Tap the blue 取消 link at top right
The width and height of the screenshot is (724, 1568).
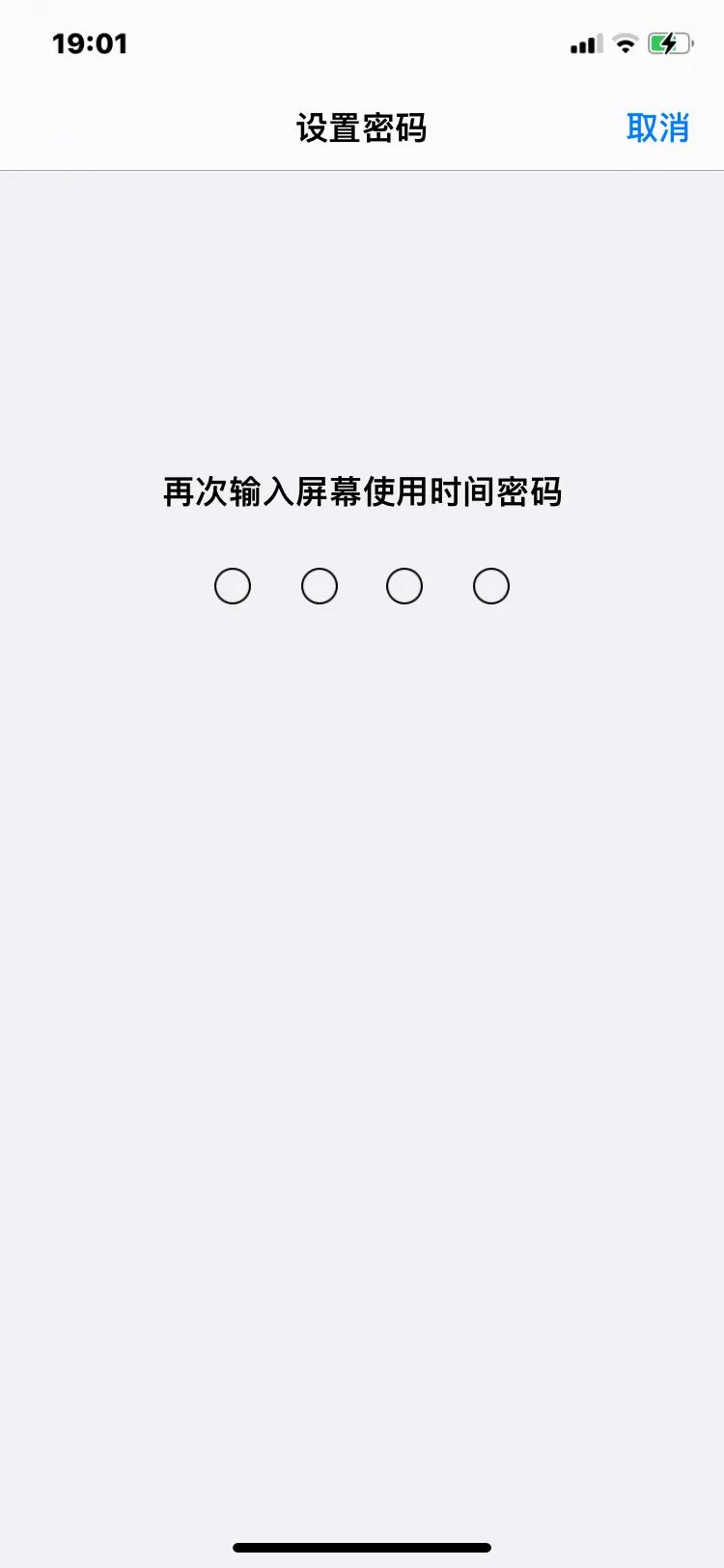point(659,127)
